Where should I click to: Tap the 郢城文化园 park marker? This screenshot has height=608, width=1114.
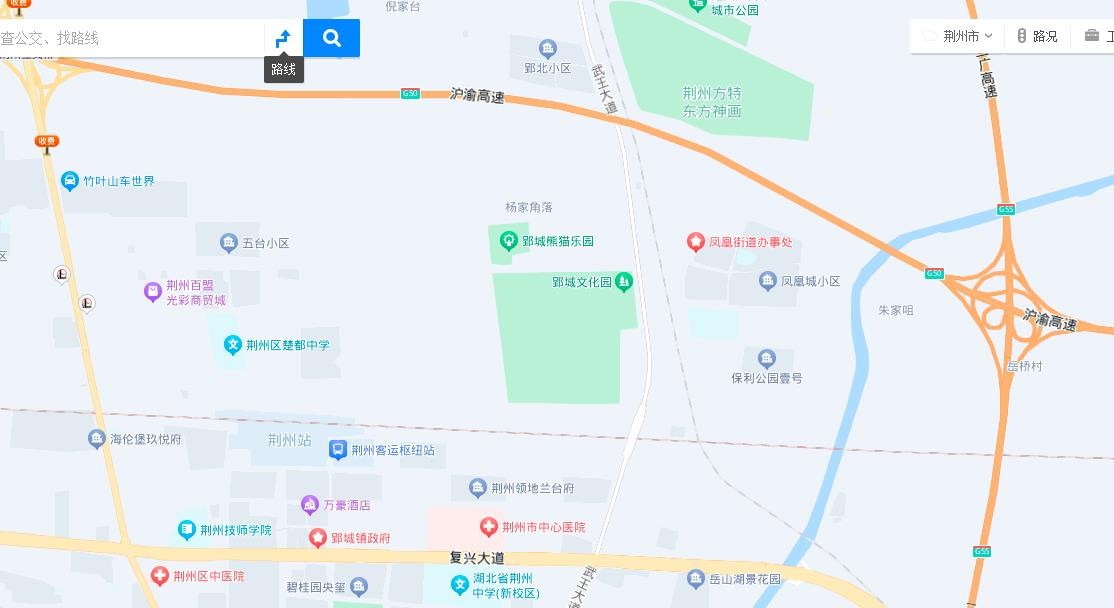(624, 282)
